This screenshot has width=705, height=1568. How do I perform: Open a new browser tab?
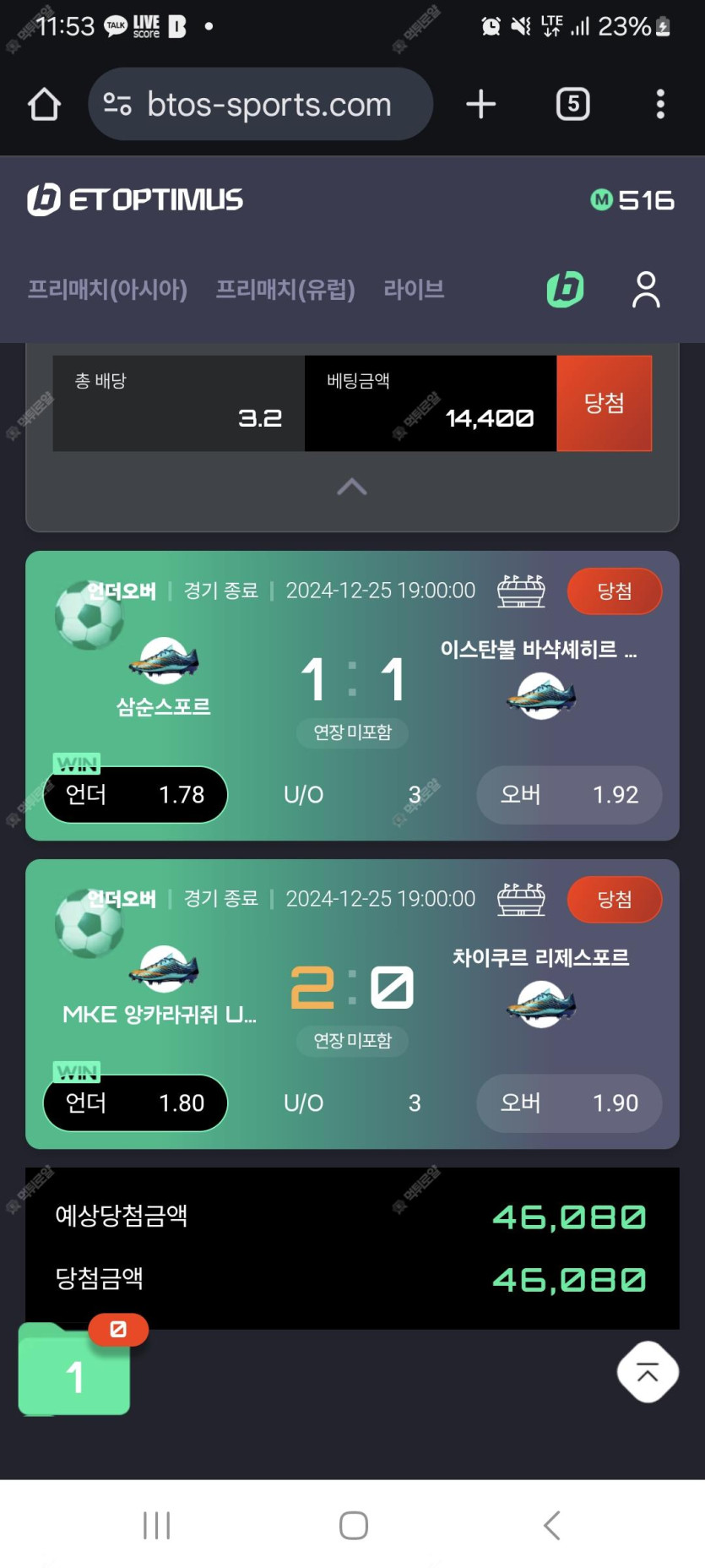pyautogui.click(x=480, y=105)
